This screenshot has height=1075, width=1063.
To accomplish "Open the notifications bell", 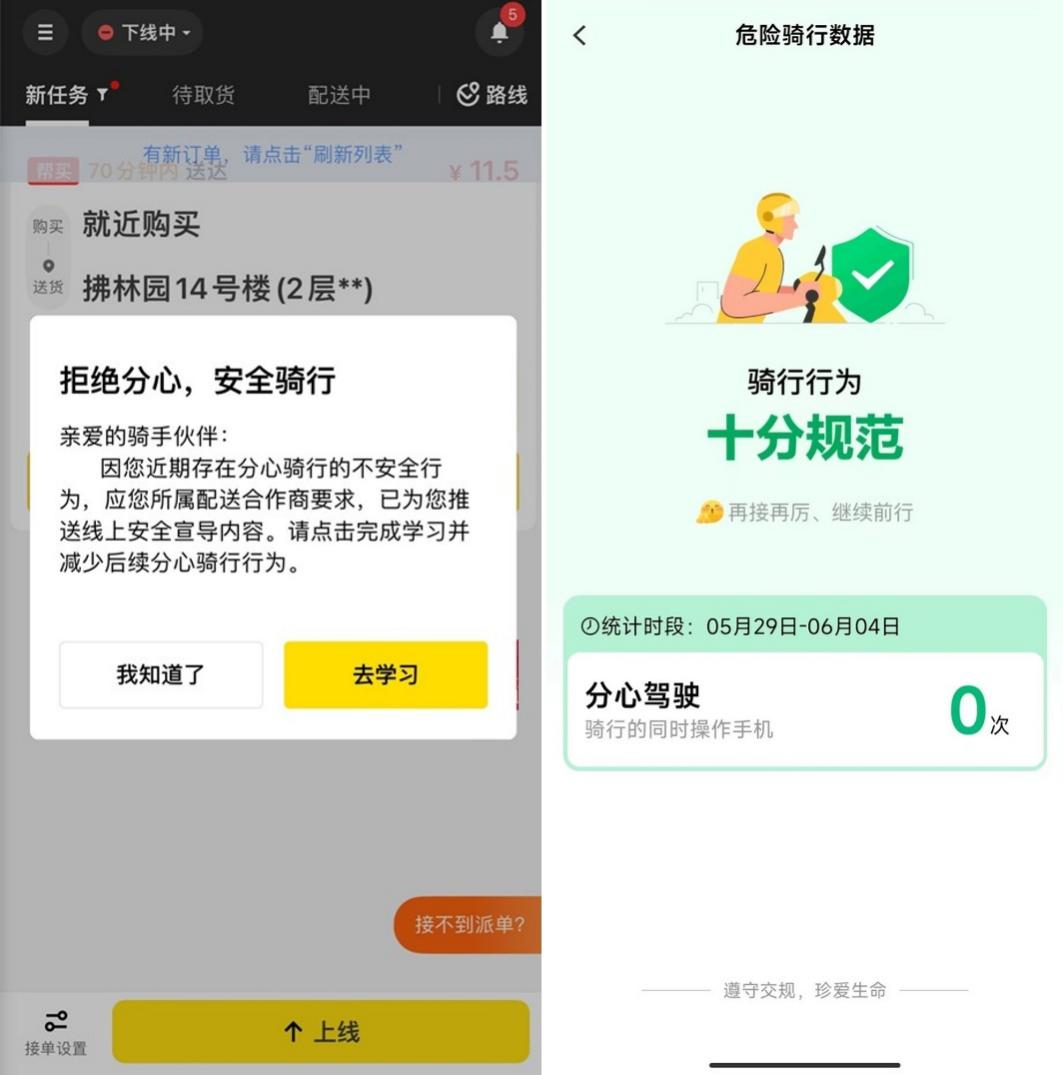I will click(499, 32).
